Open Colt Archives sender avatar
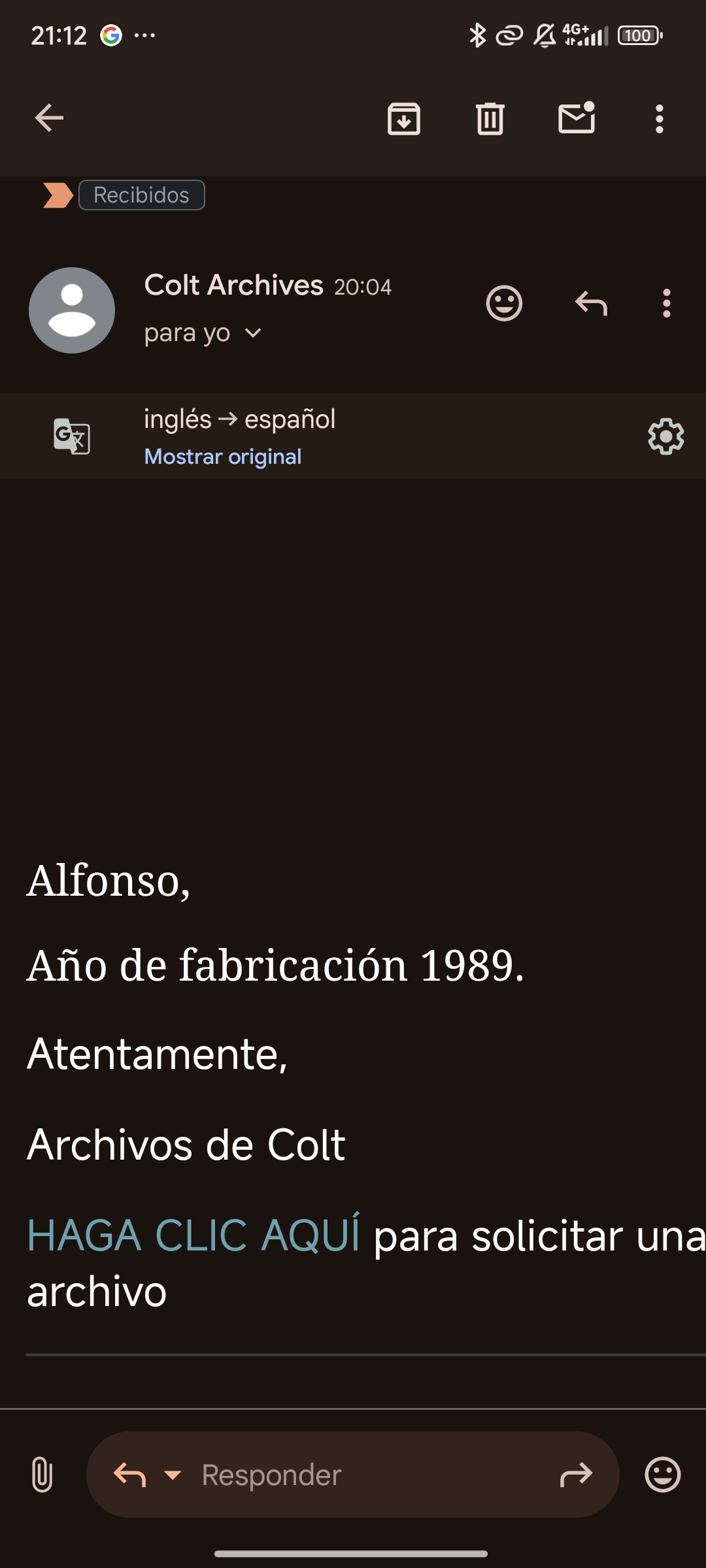The width and height of the screenshot is (706, 1568). [72, 310]
